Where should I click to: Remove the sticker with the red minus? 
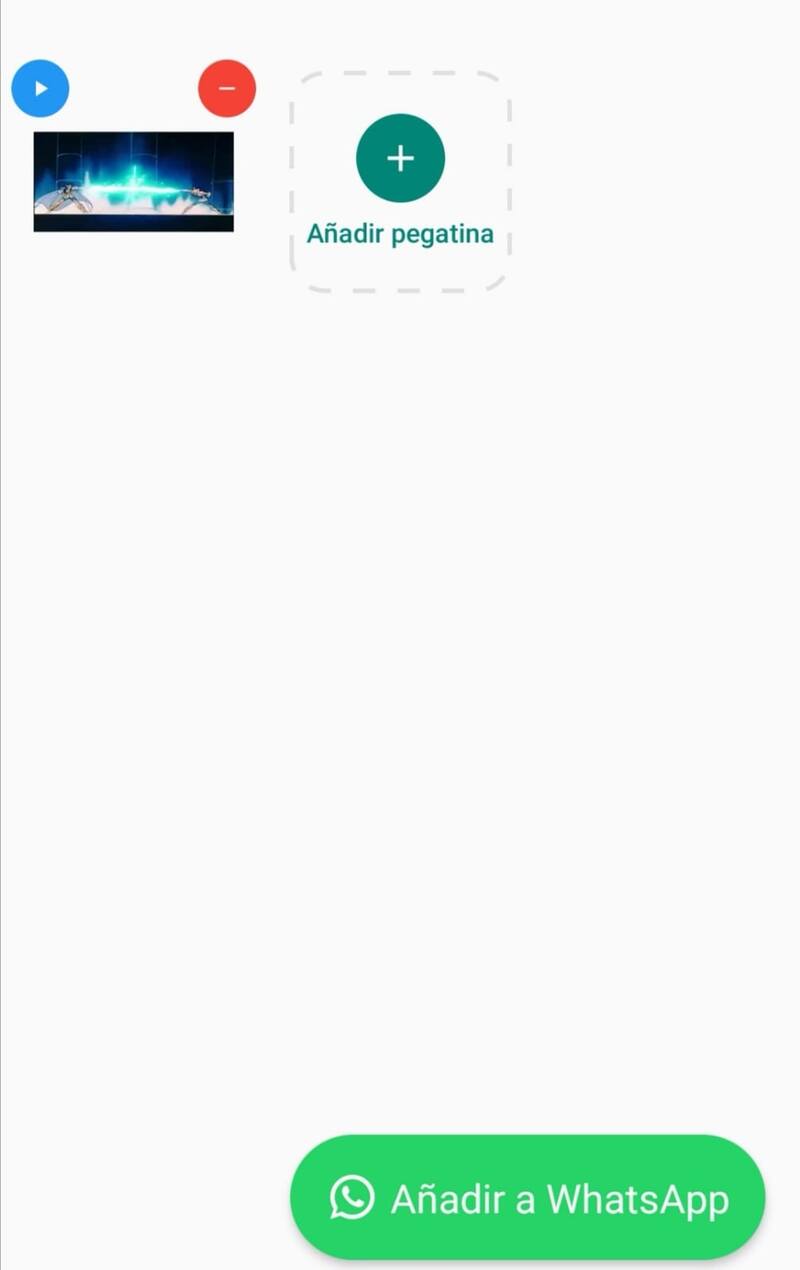[227, 89]
